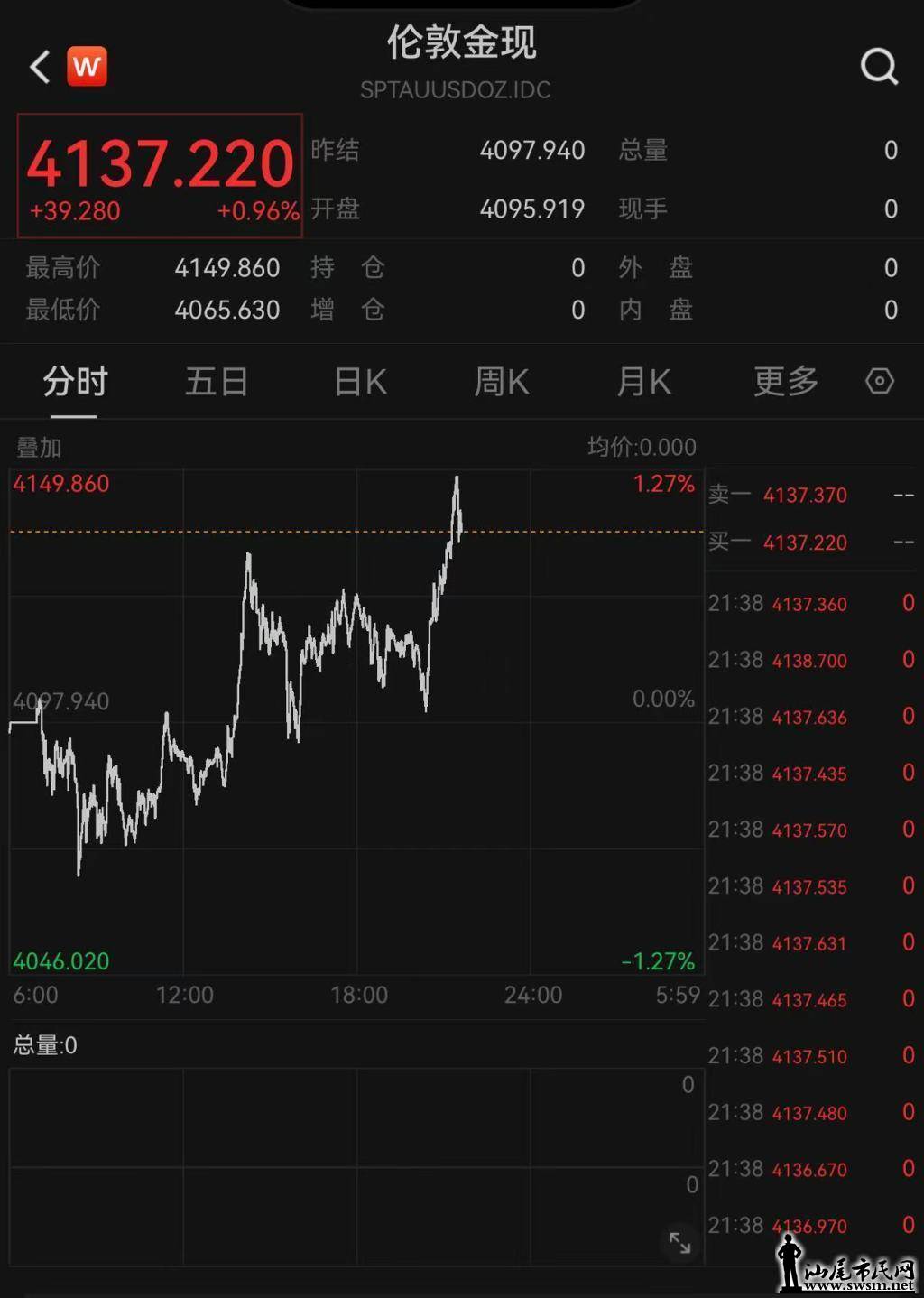
Task: Tap 叠加 to overlay a comparison
Action: pyautogui.click(x=40, y=447)
